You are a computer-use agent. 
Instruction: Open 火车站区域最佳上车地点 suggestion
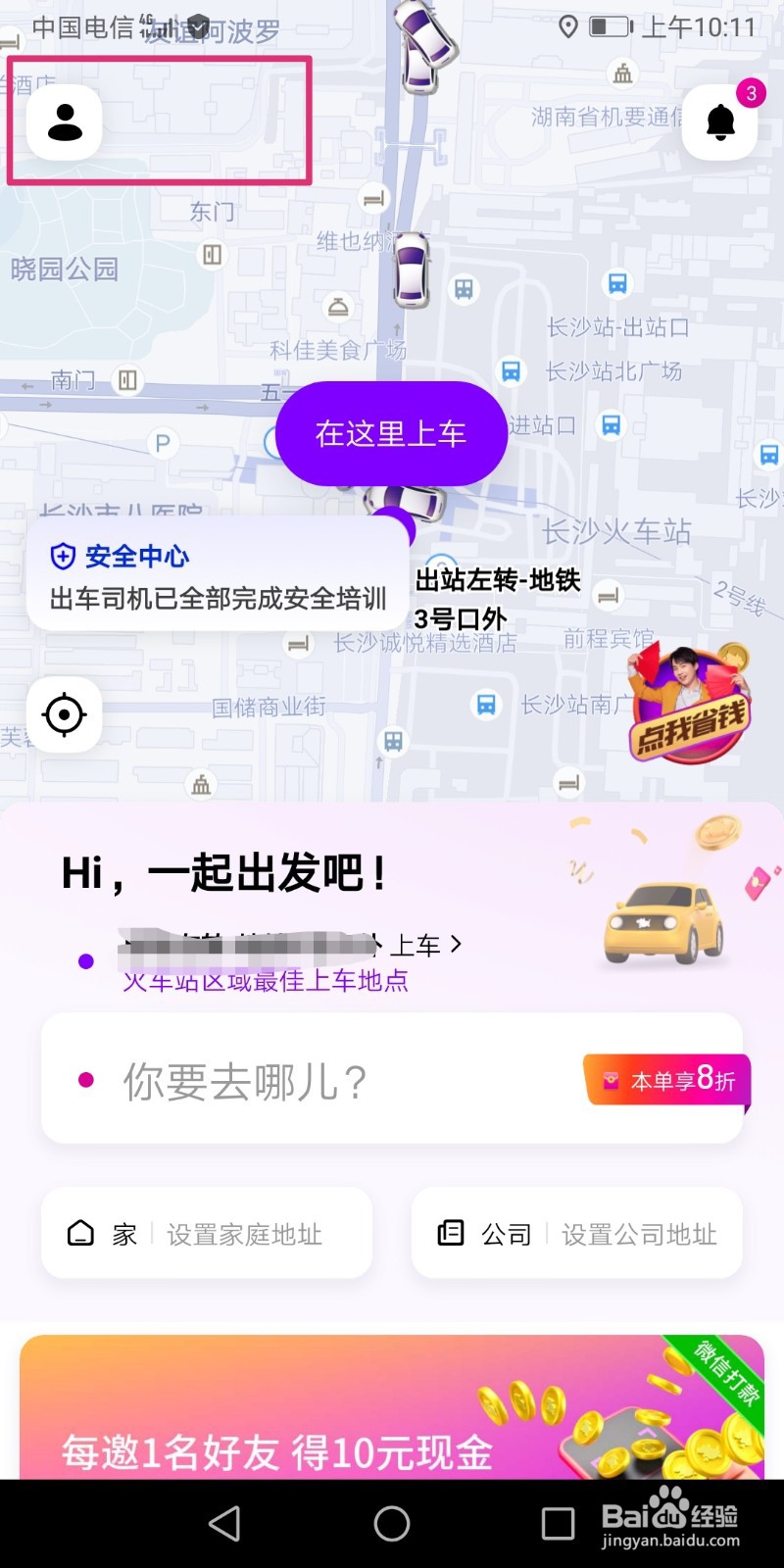(265, 981)
